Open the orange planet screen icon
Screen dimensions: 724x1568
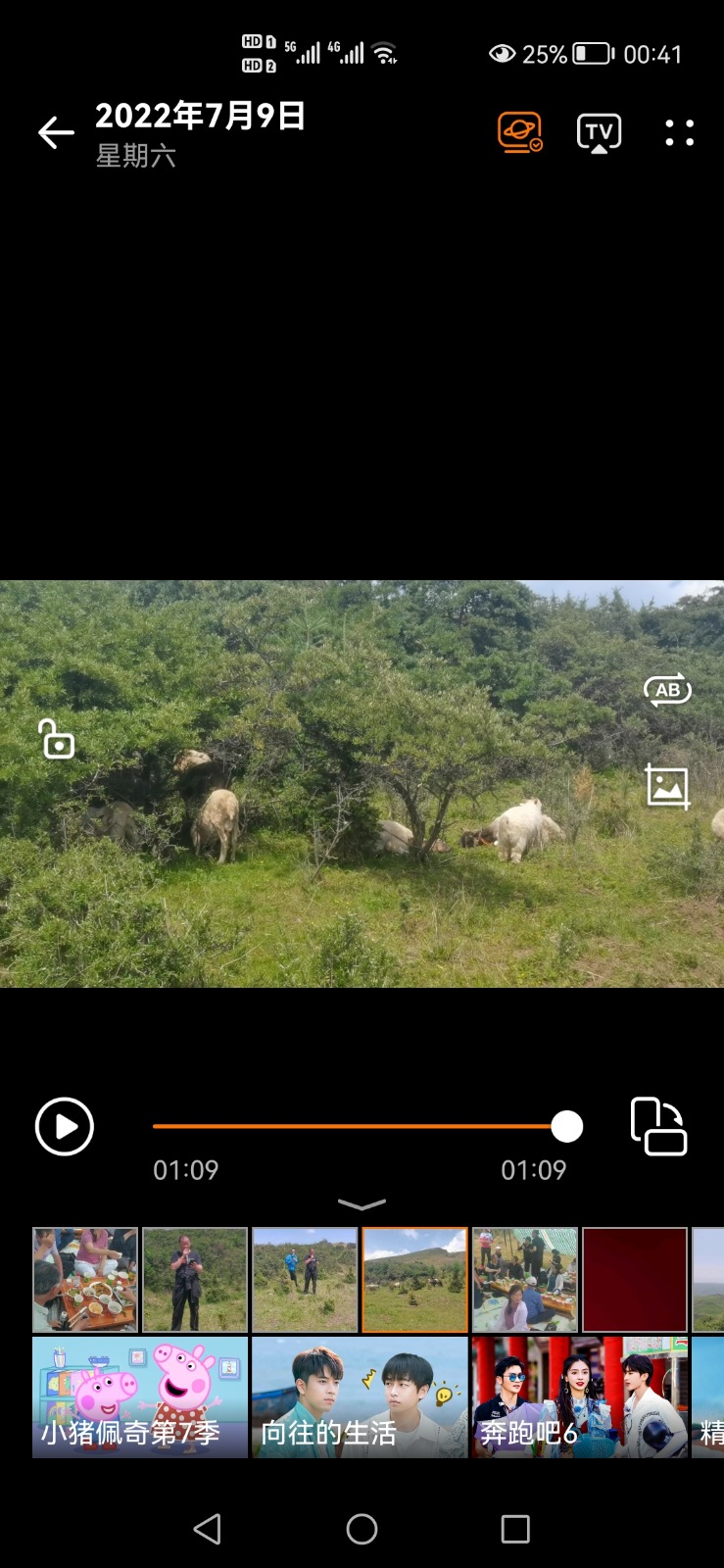coord(519,132)
